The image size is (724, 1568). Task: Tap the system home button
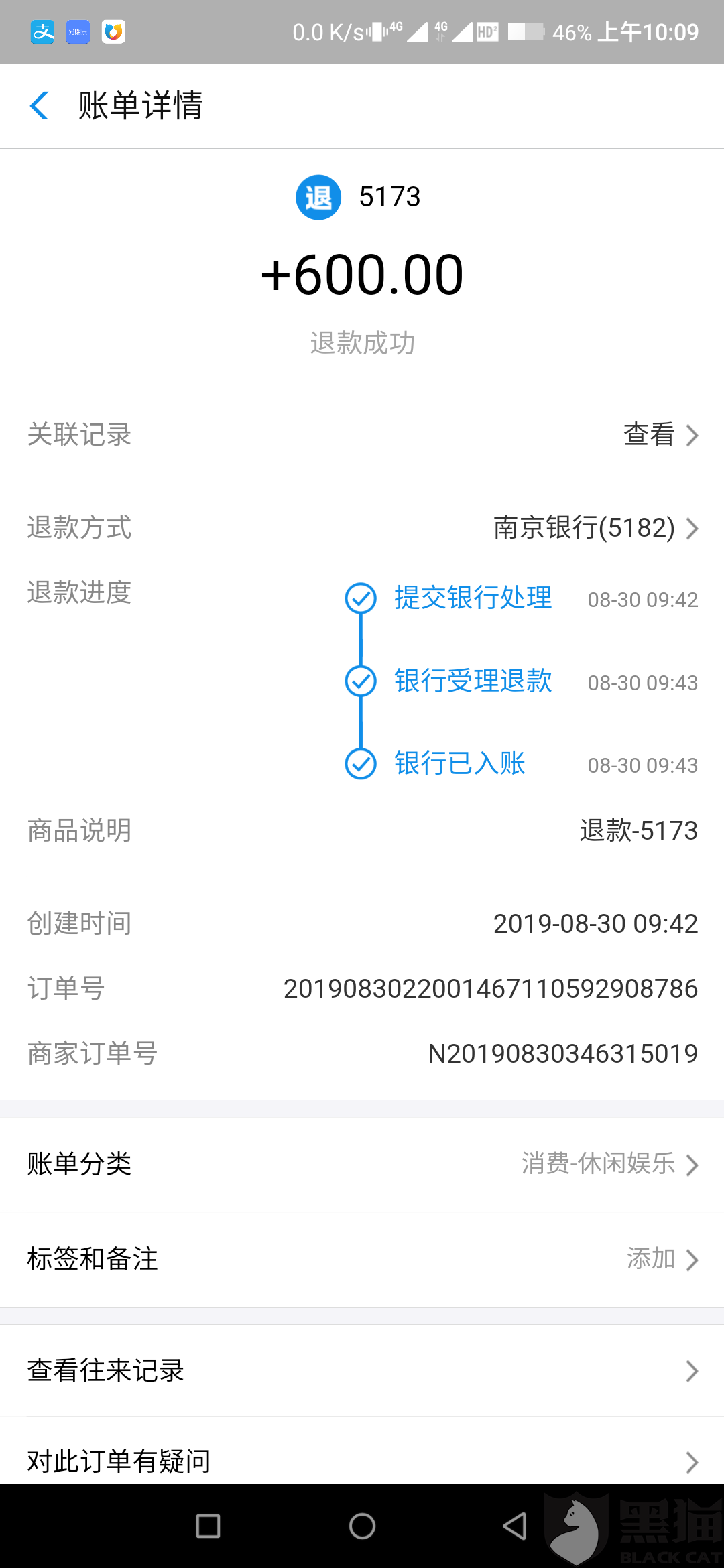coord(362,1526)
